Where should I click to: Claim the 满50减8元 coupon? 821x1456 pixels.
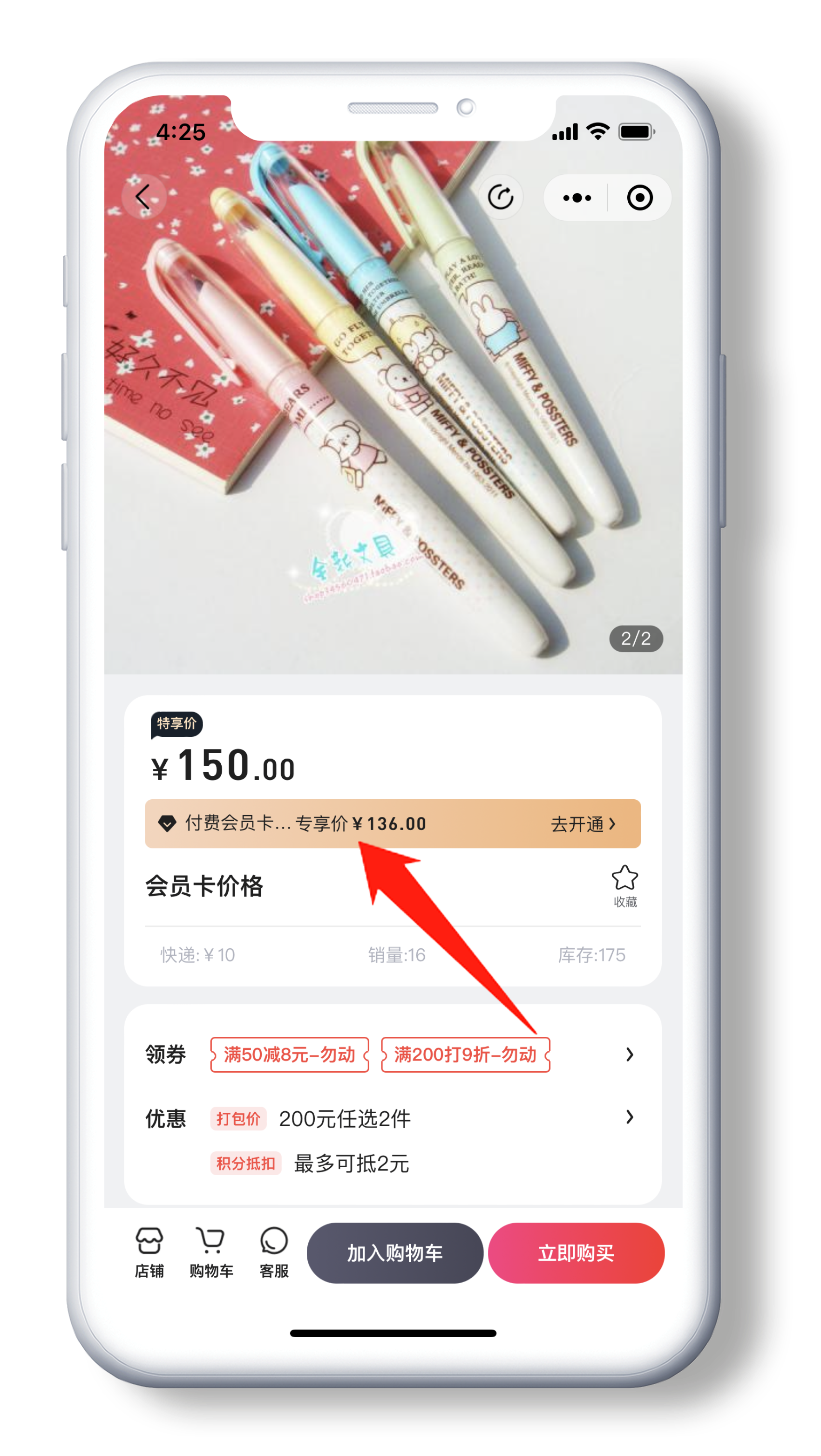click(x=289, y=1055)
